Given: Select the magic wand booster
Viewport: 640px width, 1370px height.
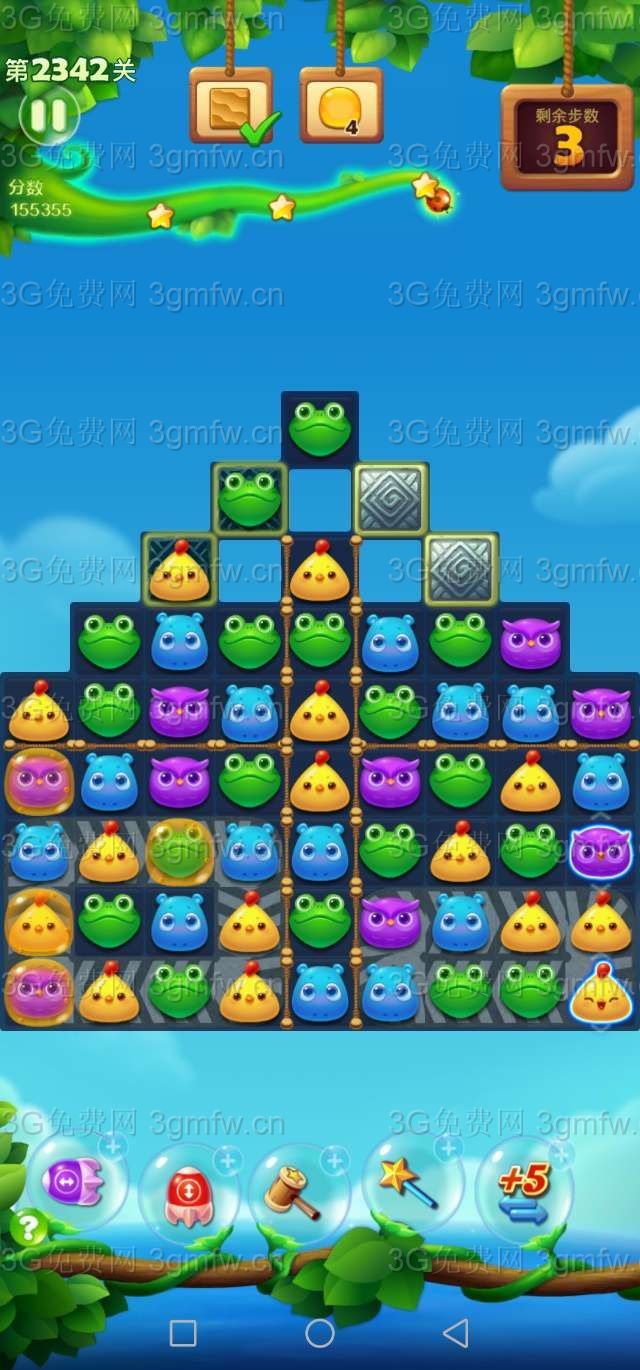Looking at the screenshot, I should pos(408,1183).
